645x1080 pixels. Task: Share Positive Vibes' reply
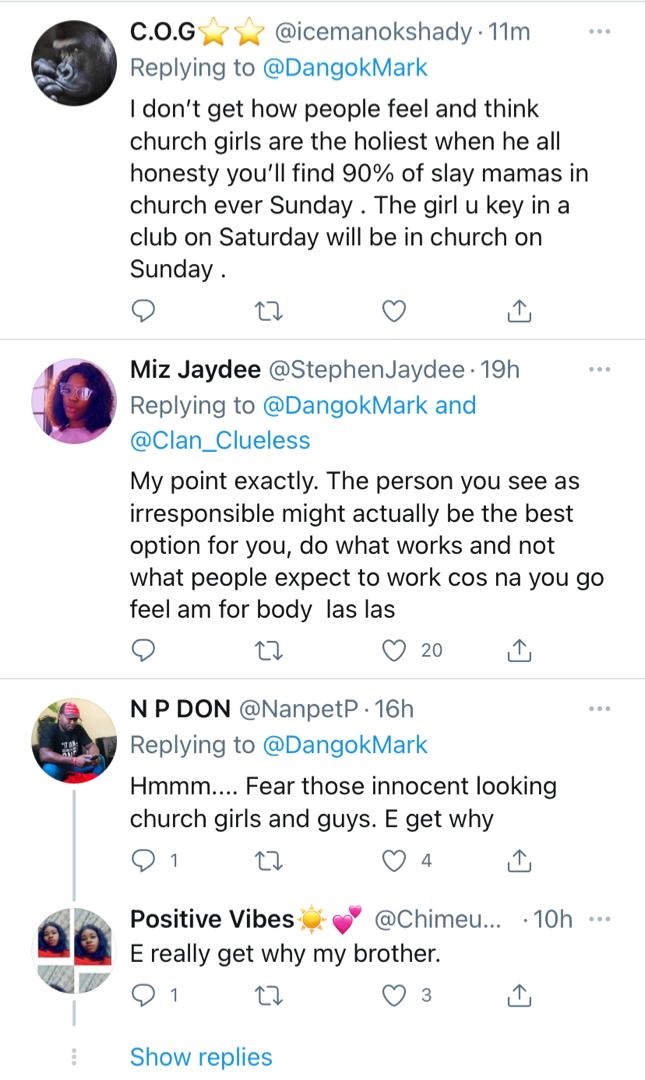[x=518, y=995]
